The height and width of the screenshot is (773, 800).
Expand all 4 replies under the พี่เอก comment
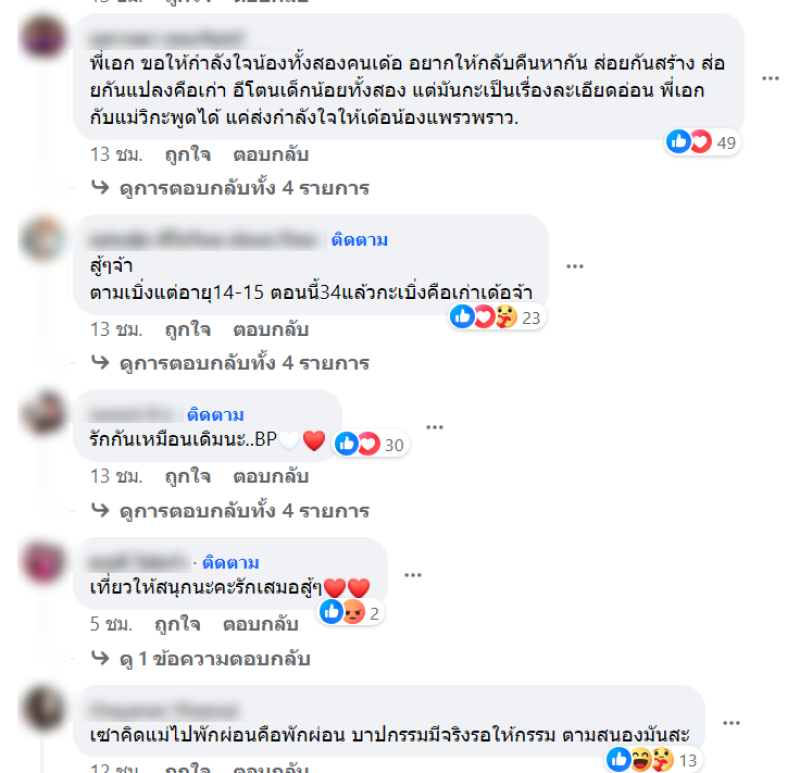243,188
